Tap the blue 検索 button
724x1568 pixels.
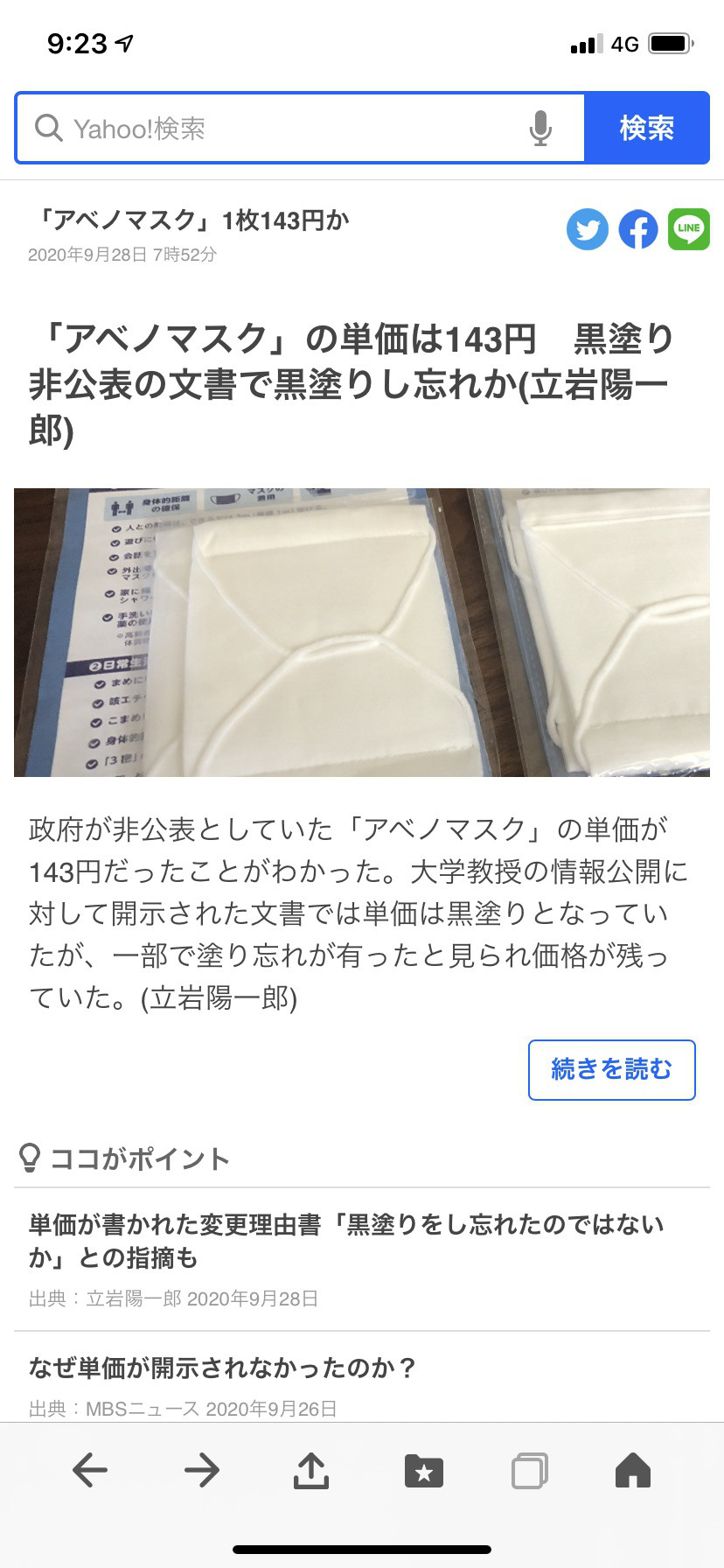(x=646, y=129)
